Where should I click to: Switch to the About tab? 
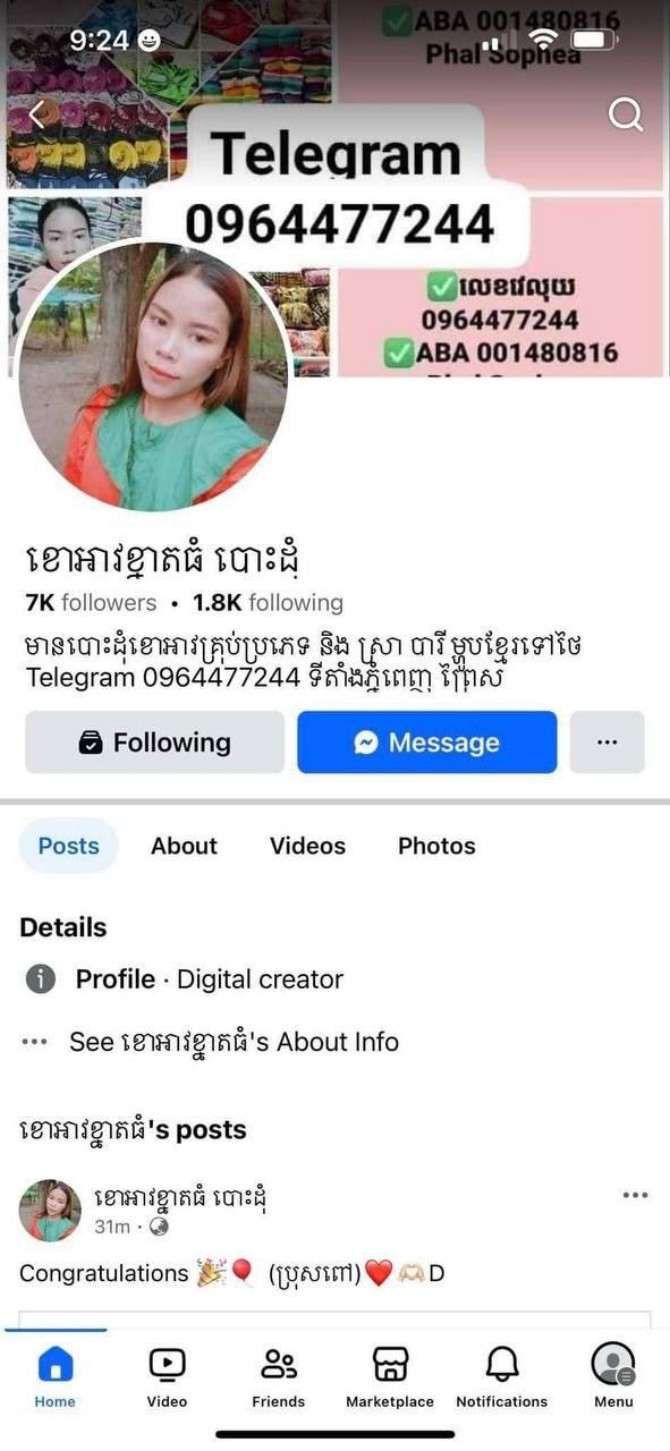click(x=184, y=846)
